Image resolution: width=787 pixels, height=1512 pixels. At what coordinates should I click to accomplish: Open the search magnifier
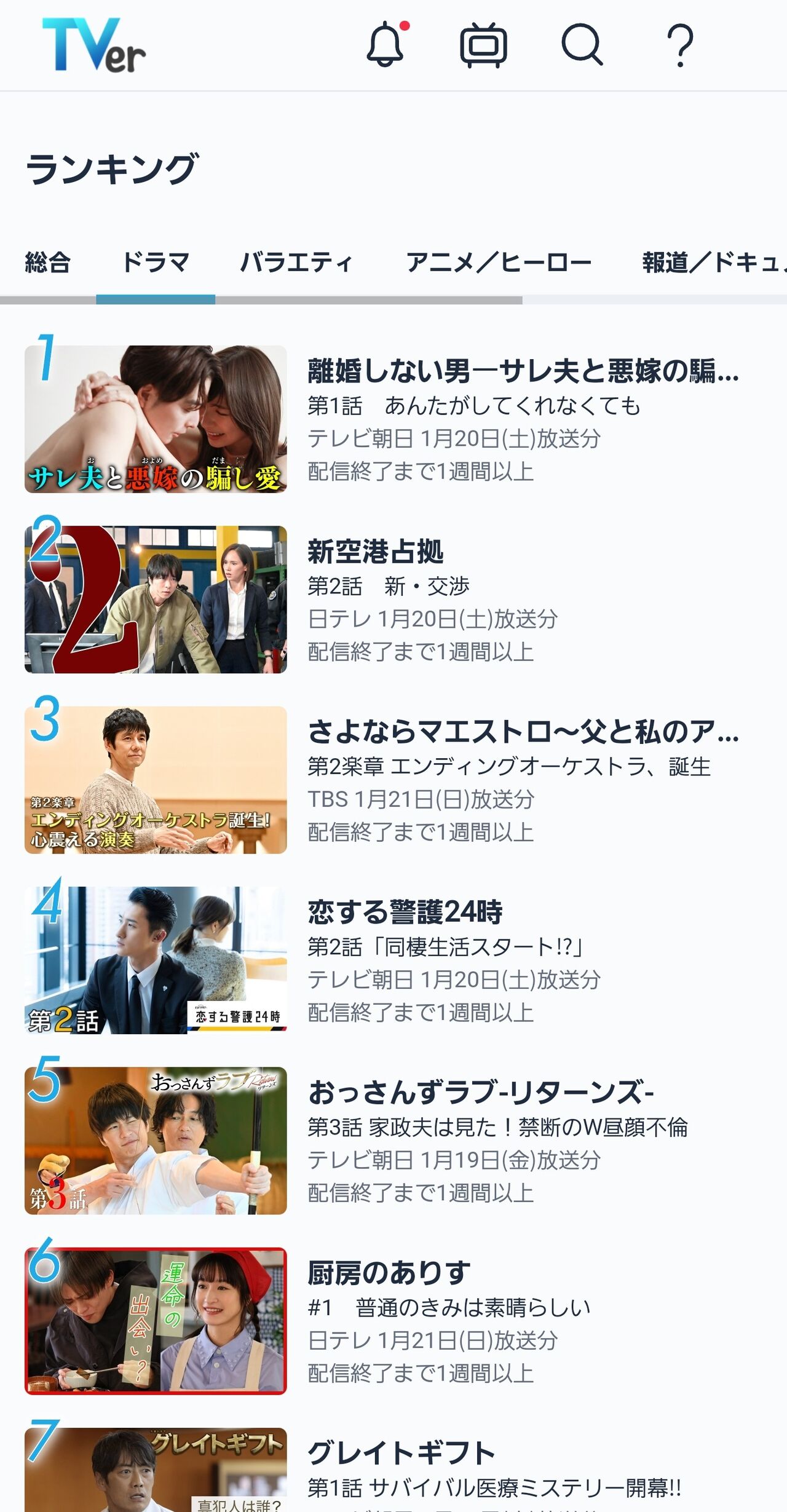pos(582,45)
